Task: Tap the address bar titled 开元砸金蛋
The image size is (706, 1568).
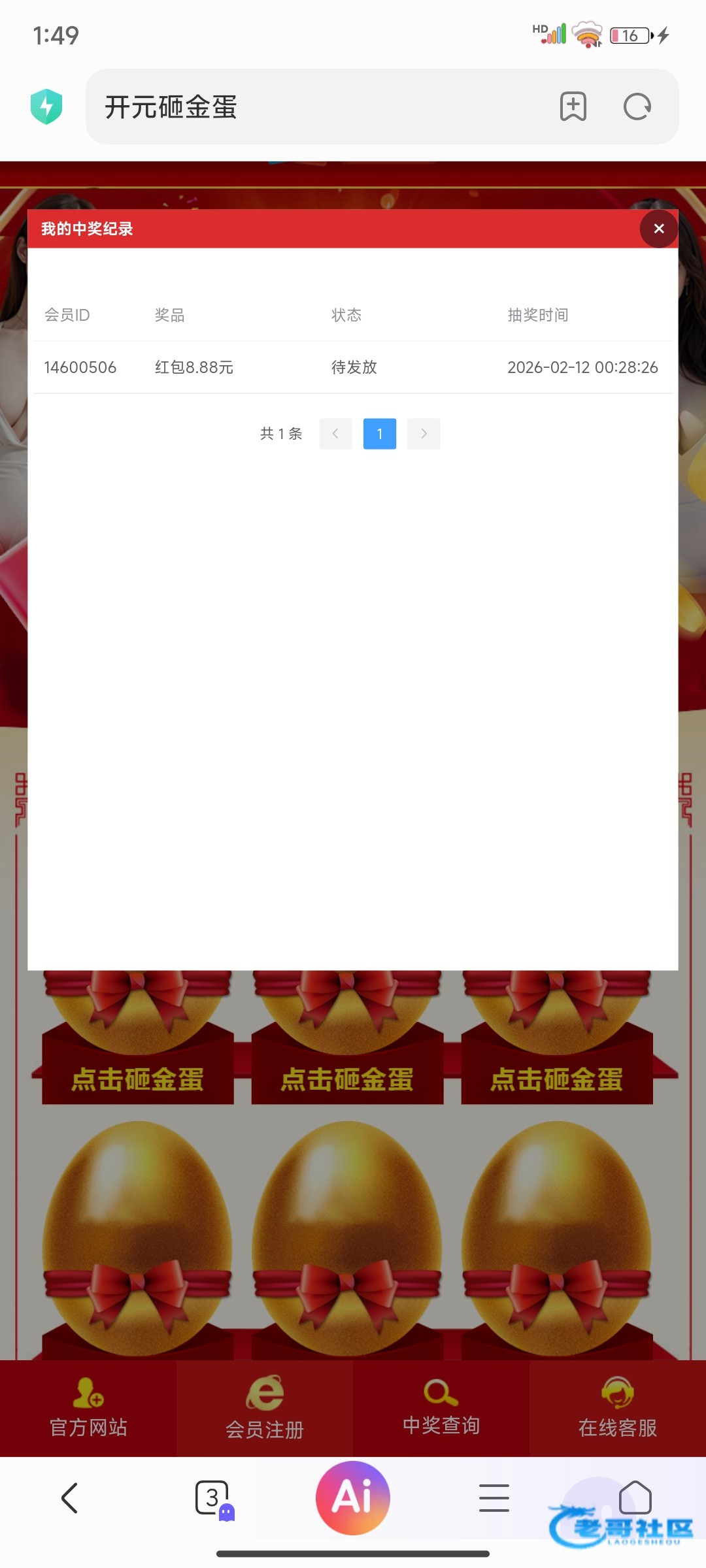Action: tap(314, 106)
